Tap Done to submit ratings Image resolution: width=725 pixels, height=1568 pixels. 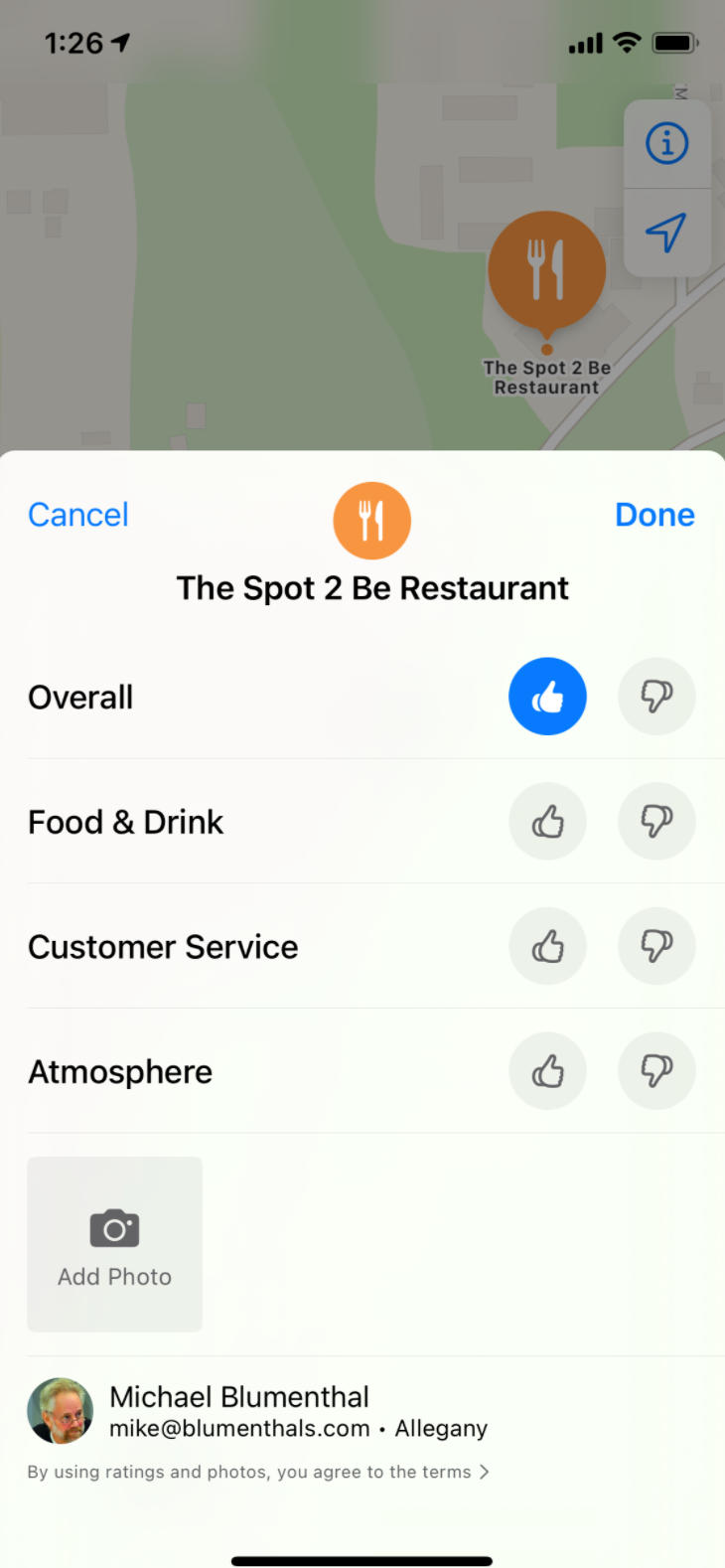[x=654, y=515]
